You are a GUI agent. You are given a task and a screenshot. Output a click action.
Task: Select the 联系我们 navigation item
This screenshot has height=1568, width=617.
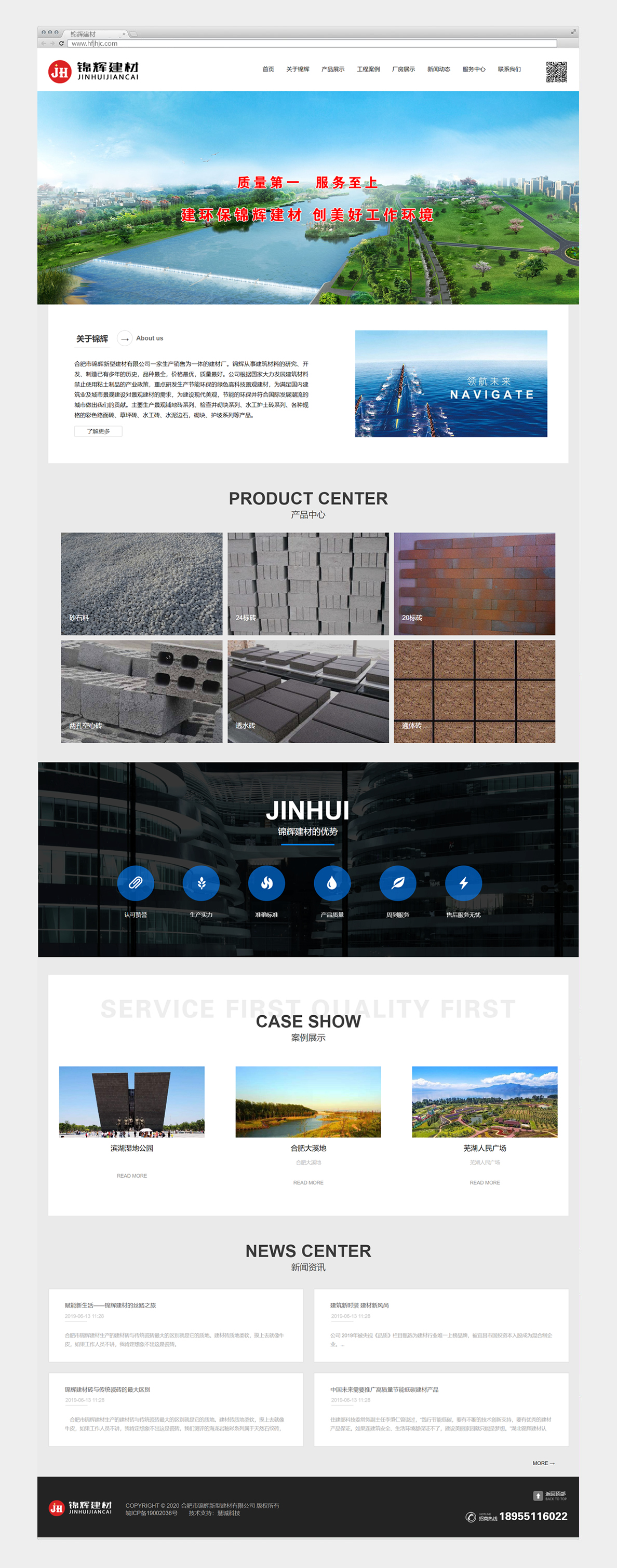[511, 70]
